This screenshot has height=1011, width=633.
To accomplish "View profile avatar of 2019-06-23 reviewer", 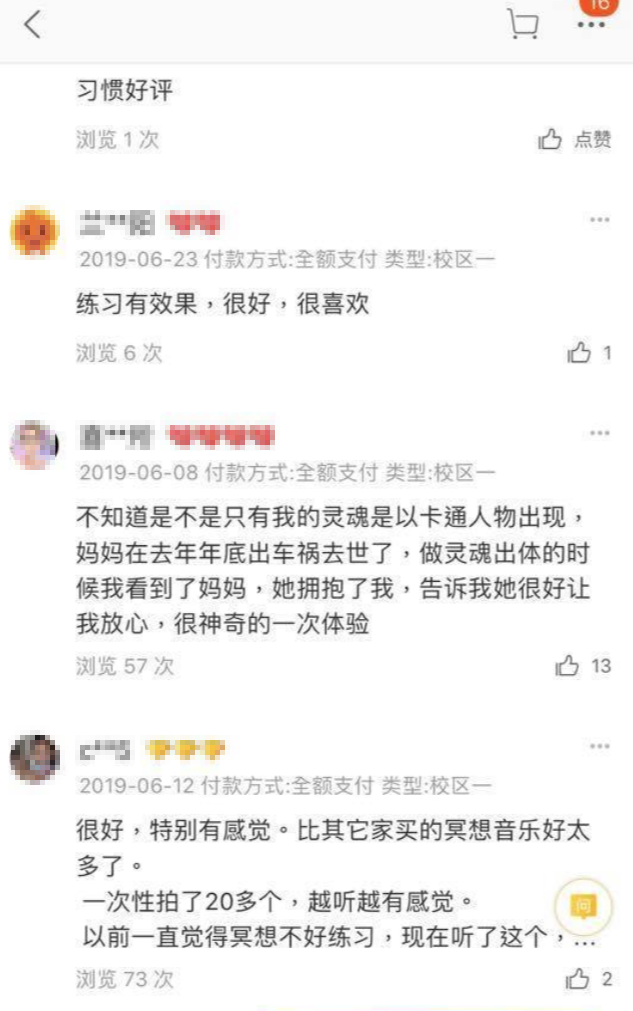I will [x=35, y=232].
